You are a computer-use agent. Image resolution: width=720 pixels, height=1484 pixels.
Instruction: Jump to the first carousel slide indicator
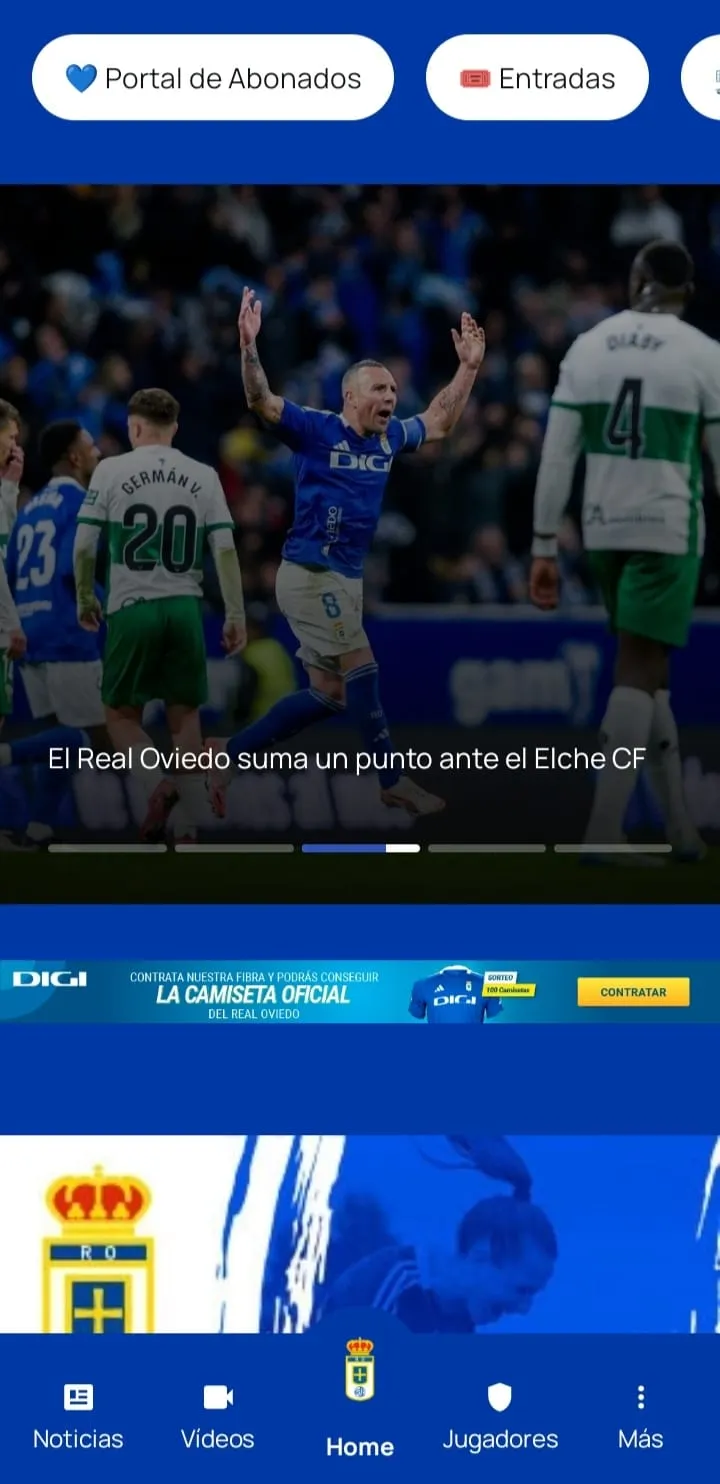(107, 848)
